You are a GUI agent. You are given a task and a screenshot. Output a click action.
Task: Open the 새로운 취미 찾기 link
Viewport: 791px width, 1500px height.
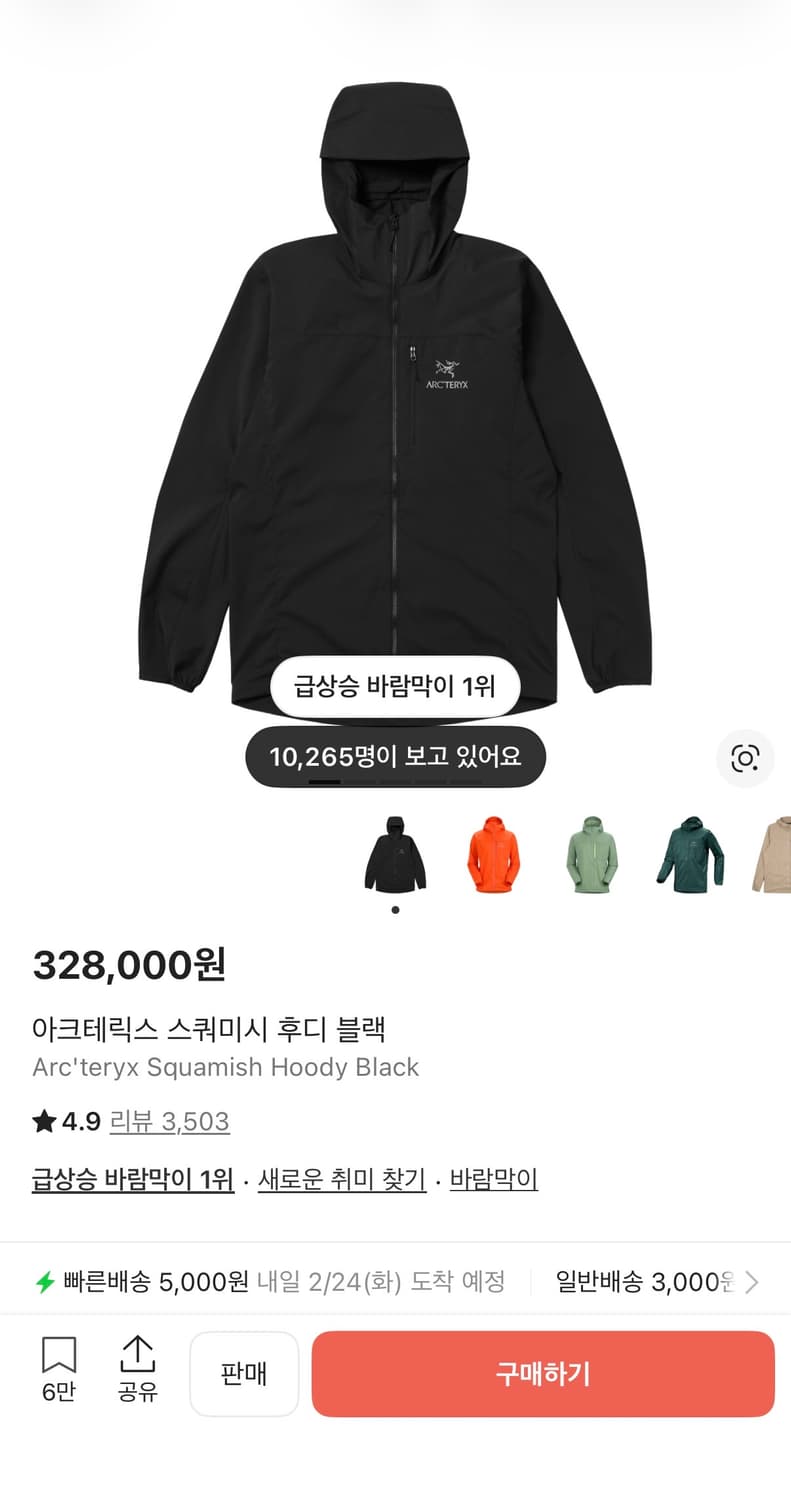pos(342,1178)
